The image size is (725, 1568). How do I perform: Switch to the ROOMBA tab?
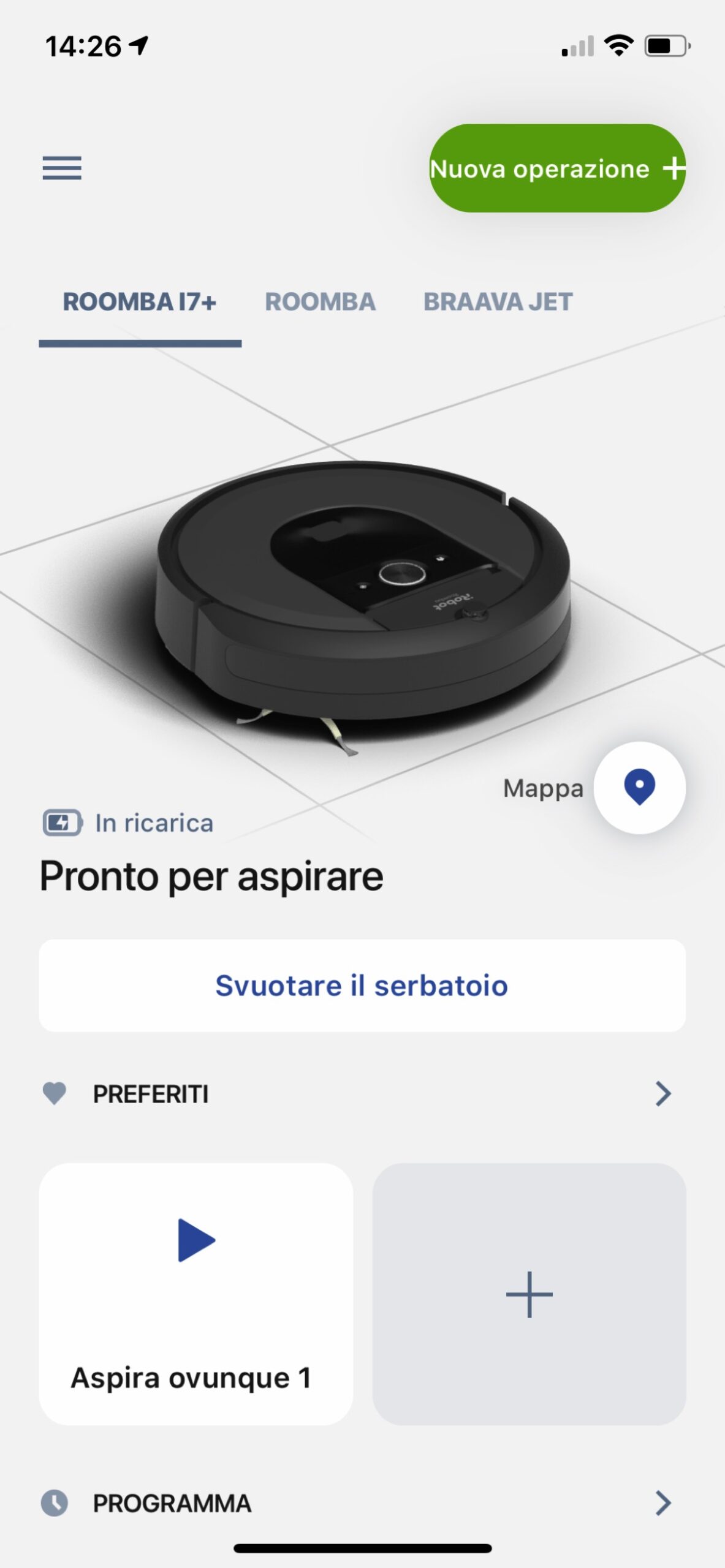tap(320, 302)
